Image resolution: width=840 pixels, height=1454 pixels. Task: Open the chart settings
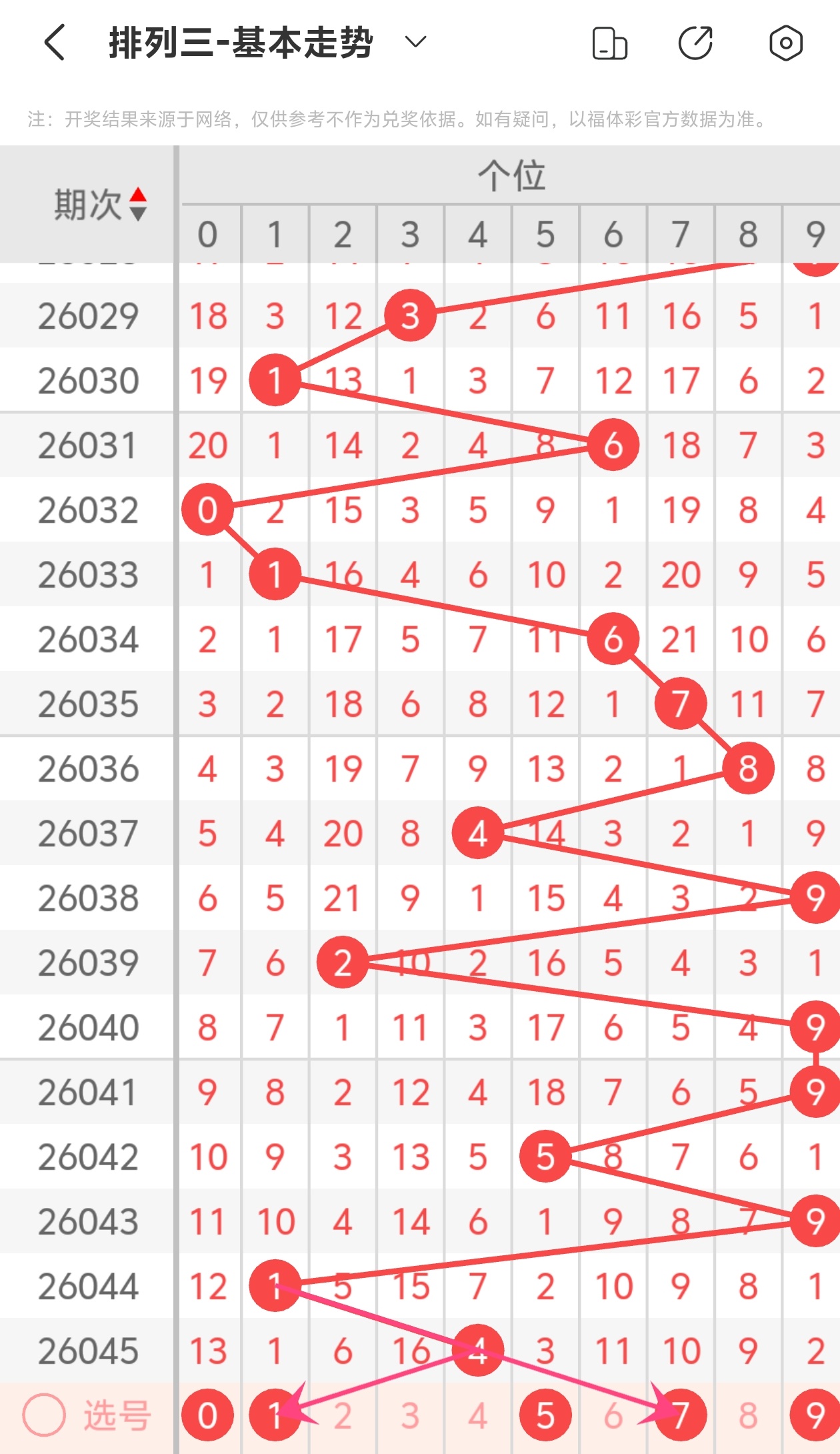786,43
